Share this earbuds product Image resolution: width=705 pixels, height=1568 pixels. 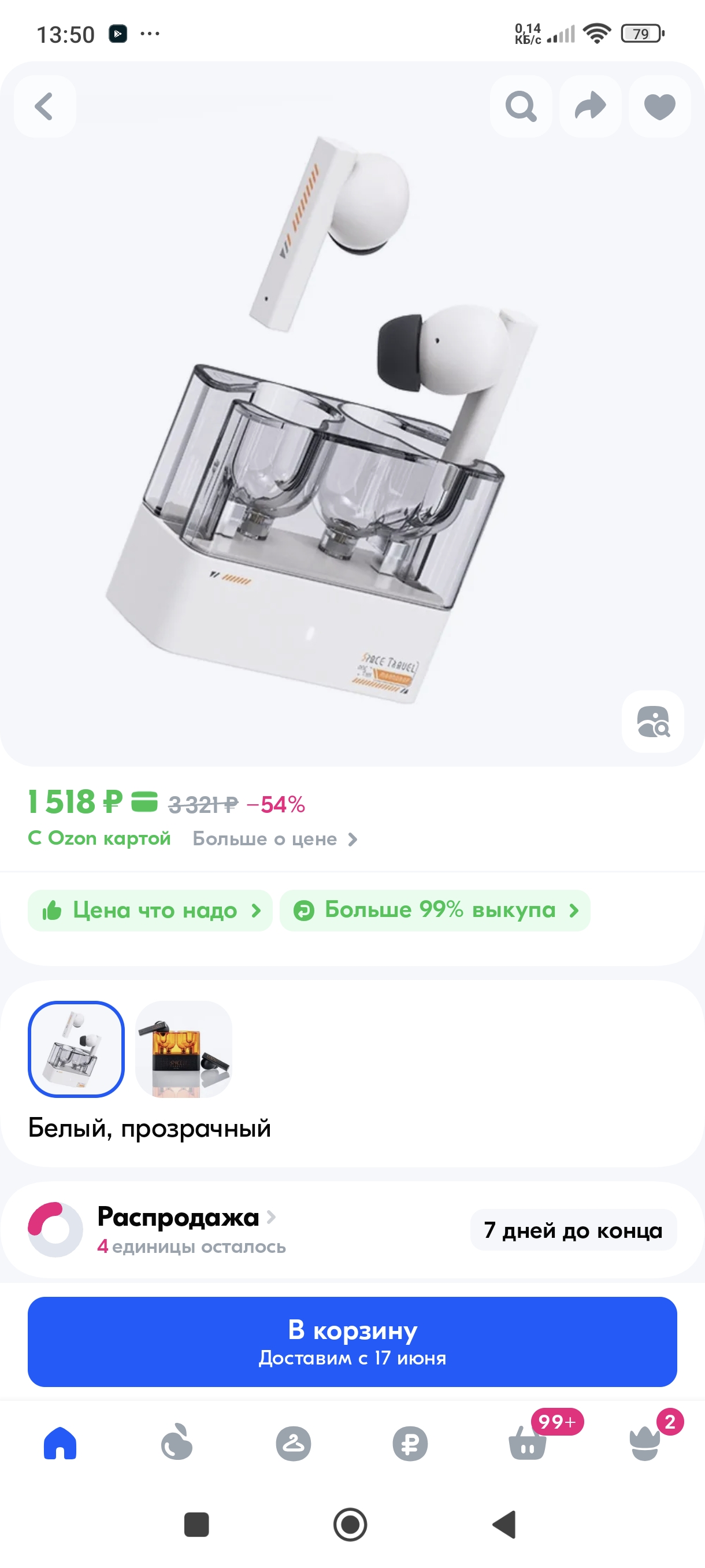pyautogui.click(x=590, y=106)
